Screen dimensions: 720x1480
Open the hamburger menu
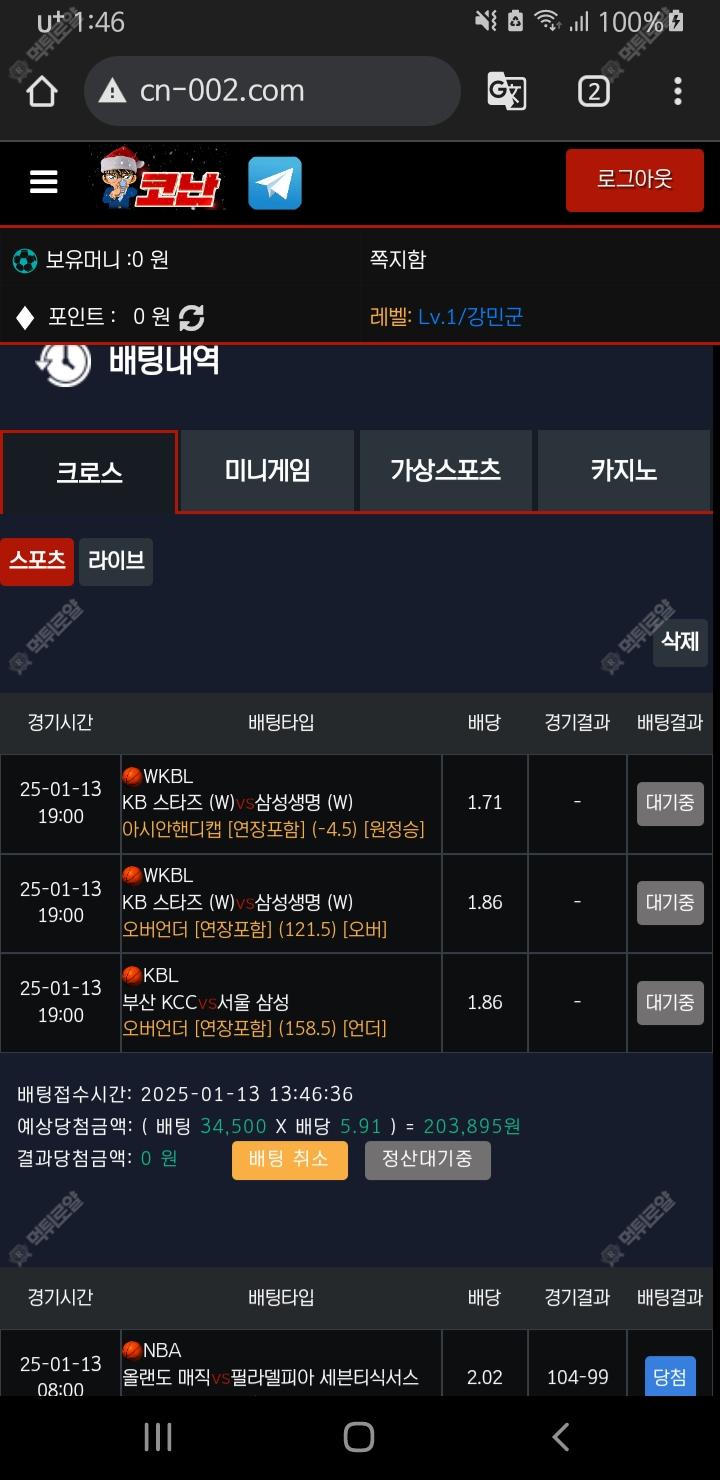tap(43, 181)
